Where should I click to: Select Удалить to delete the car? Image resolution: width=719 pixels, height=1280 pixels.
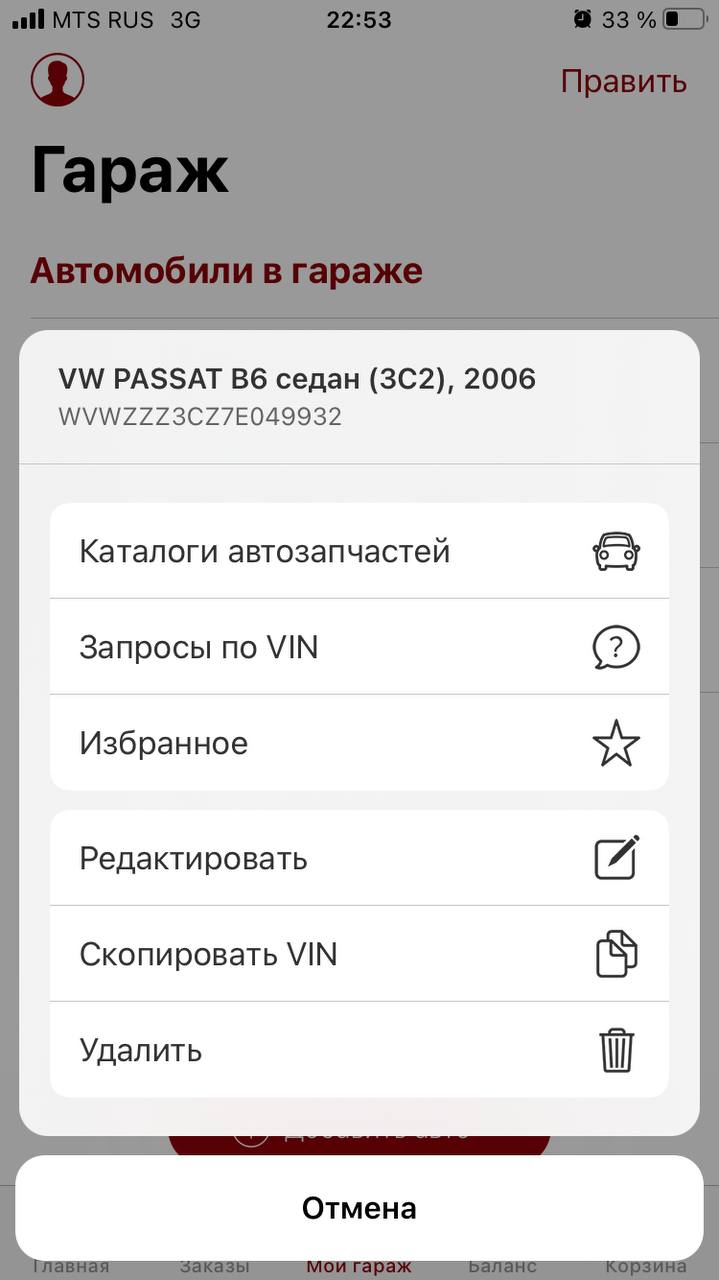click(x=359, y=1050)
